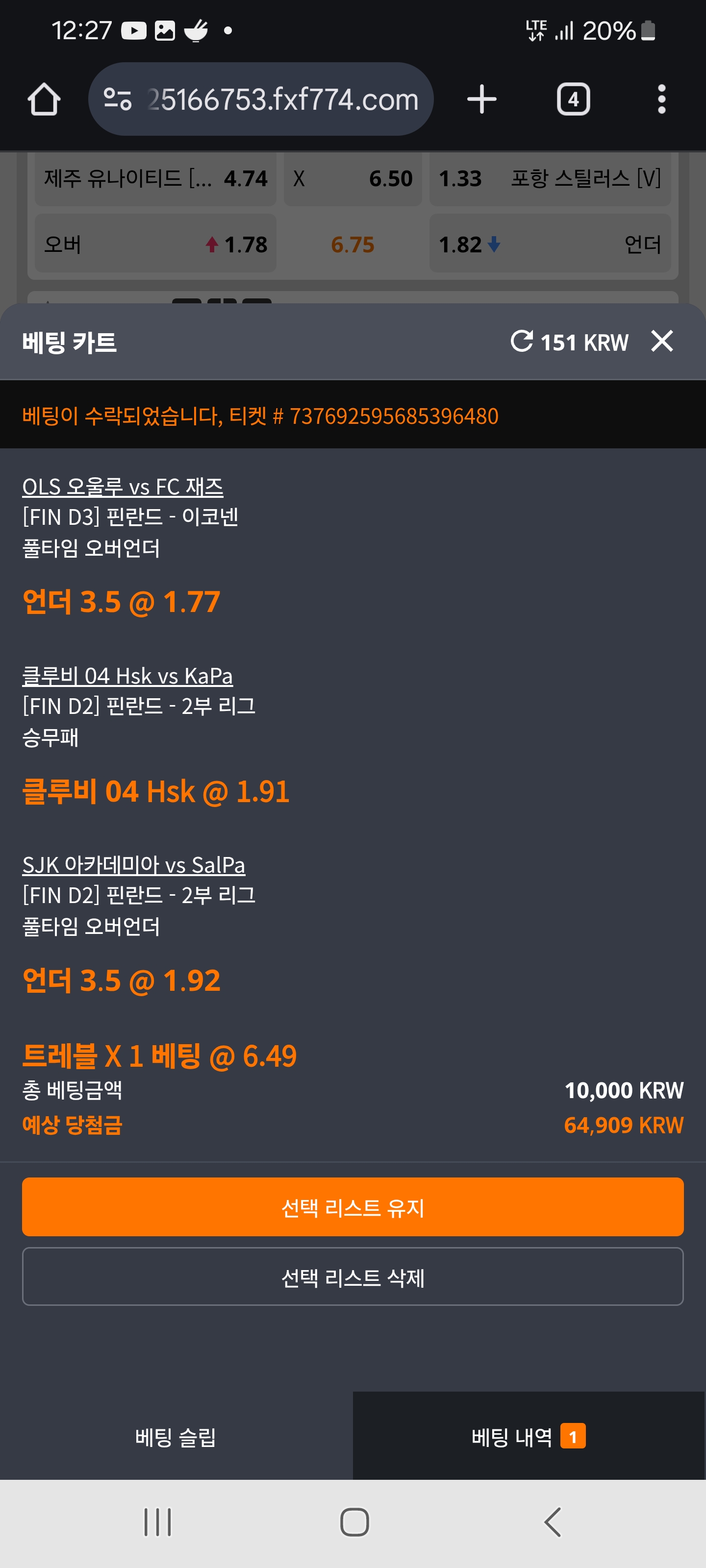706x1568 pixels.
Task: Tap the 선택 리스트 유지 button
Action: 353,1206
